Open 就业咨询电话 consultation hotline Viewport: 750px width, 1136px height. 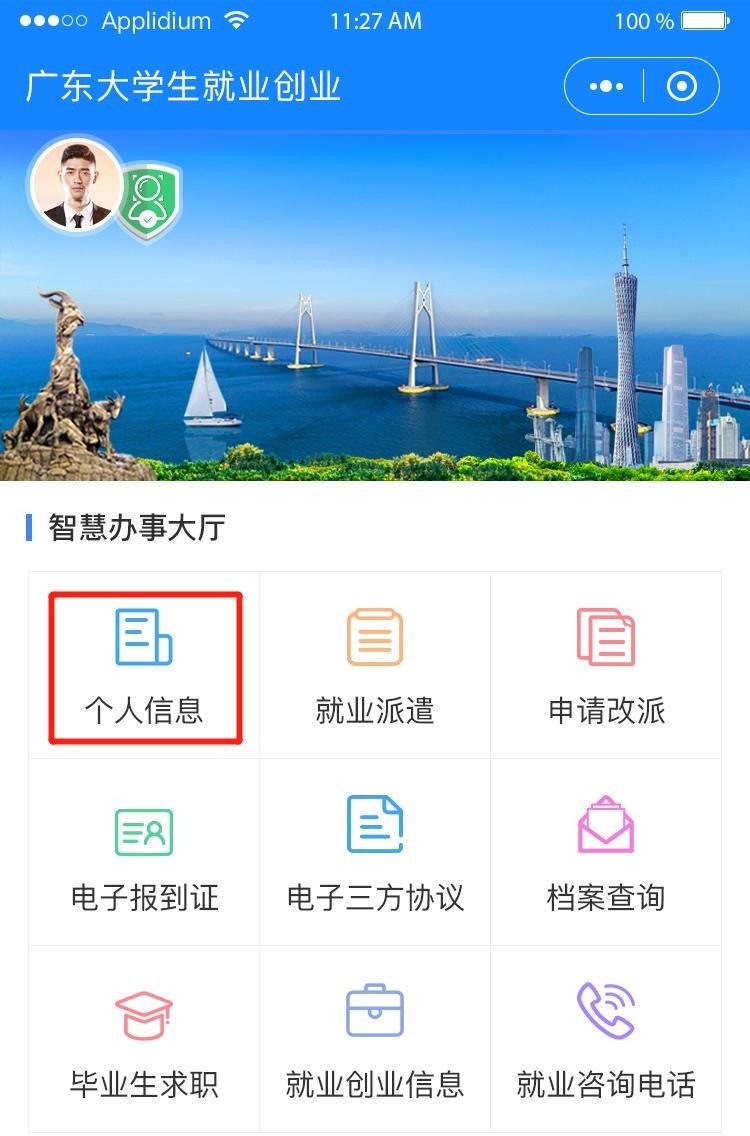(x=606, y=1040)
